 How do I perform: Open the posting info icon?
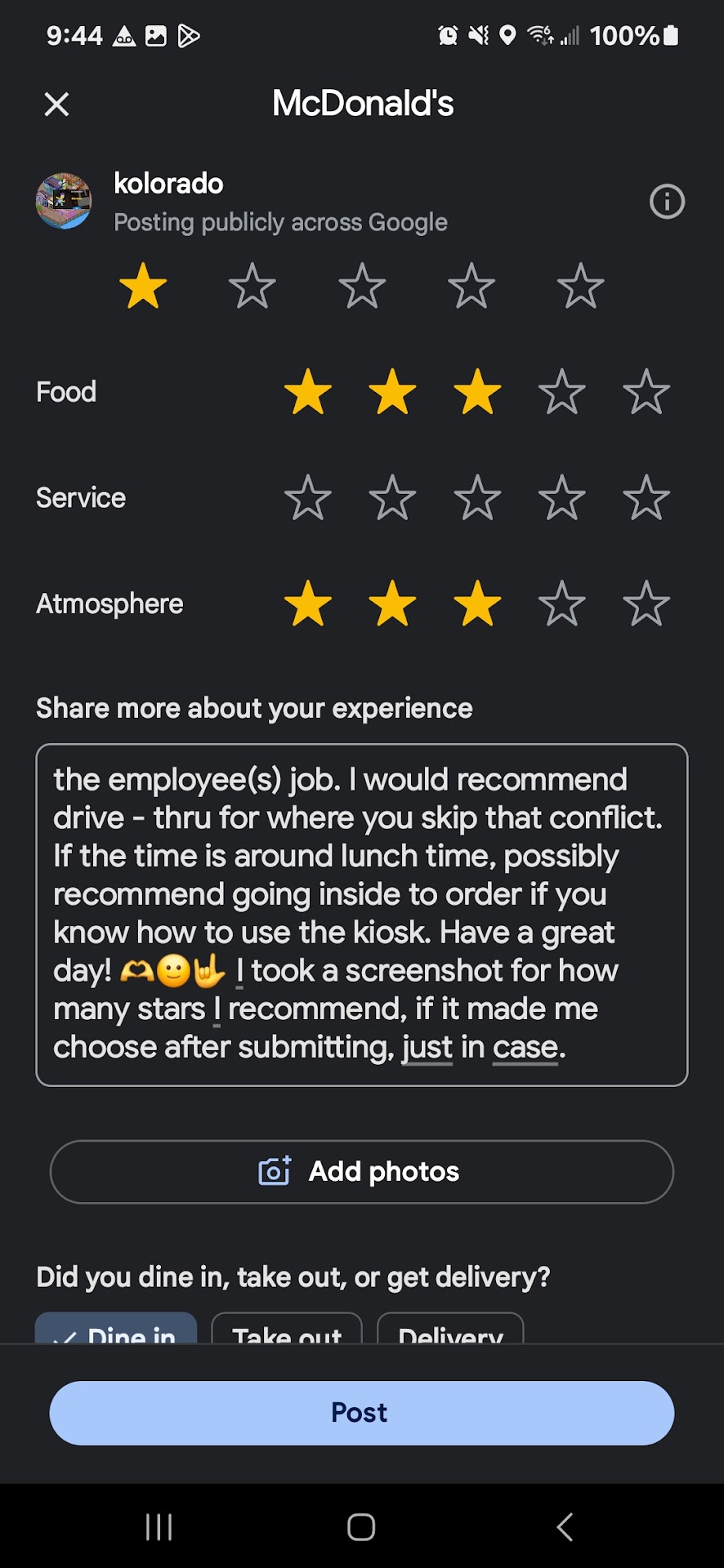(667, 202)
